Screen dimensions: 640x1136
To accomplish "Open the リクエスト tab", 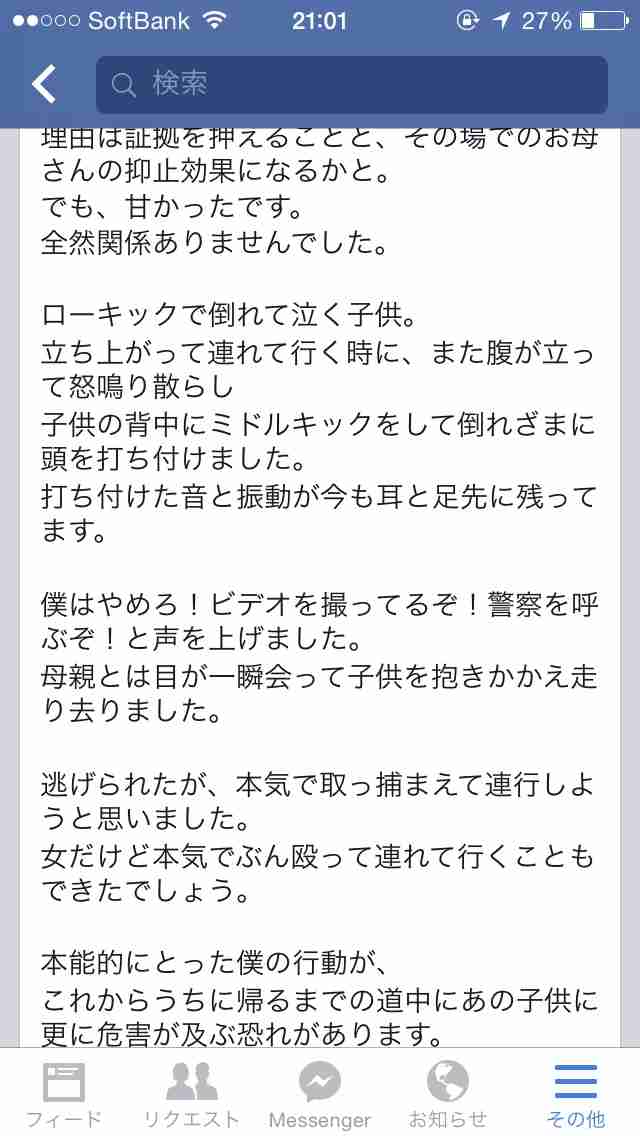I will click(192, 1093).
